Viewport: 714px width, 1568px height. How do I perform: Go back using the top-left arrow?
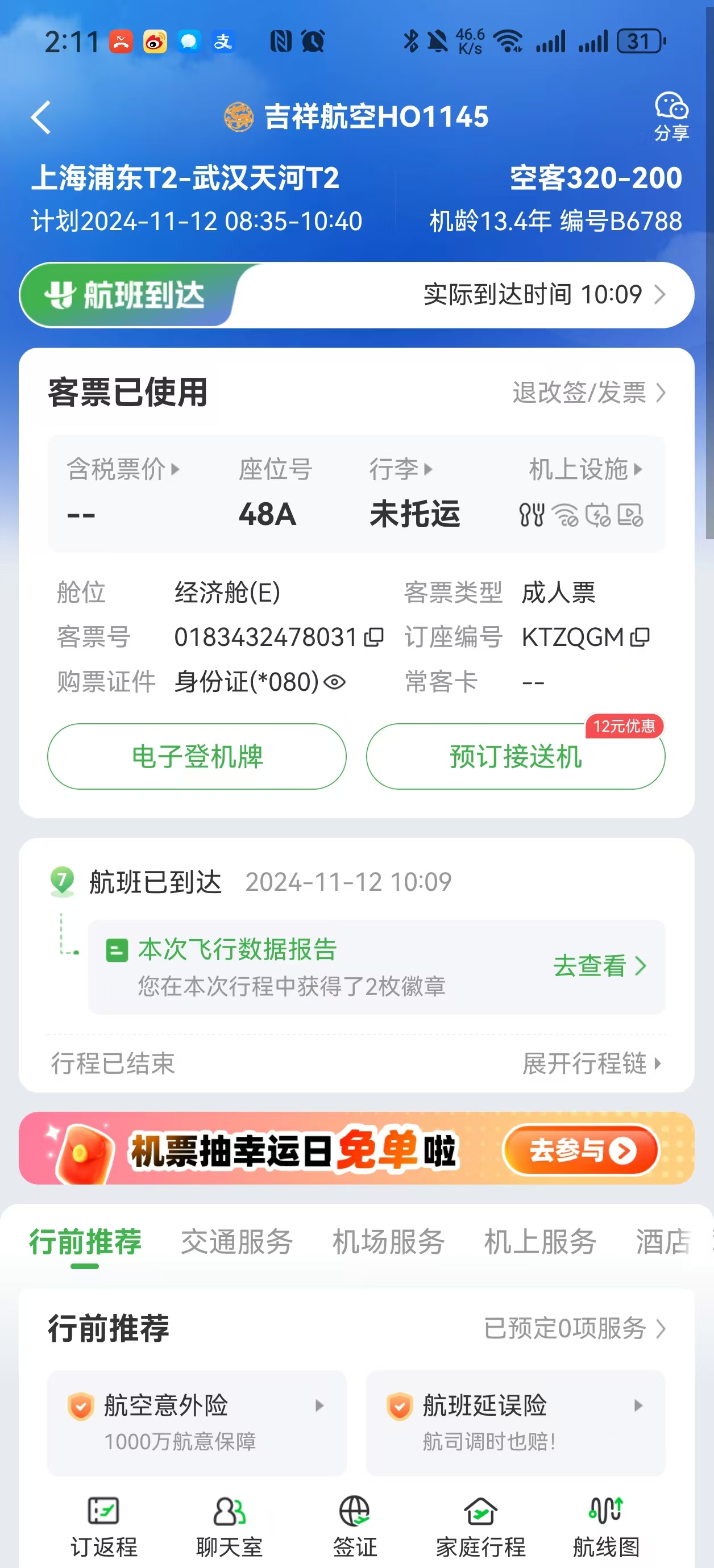(41, 117)
